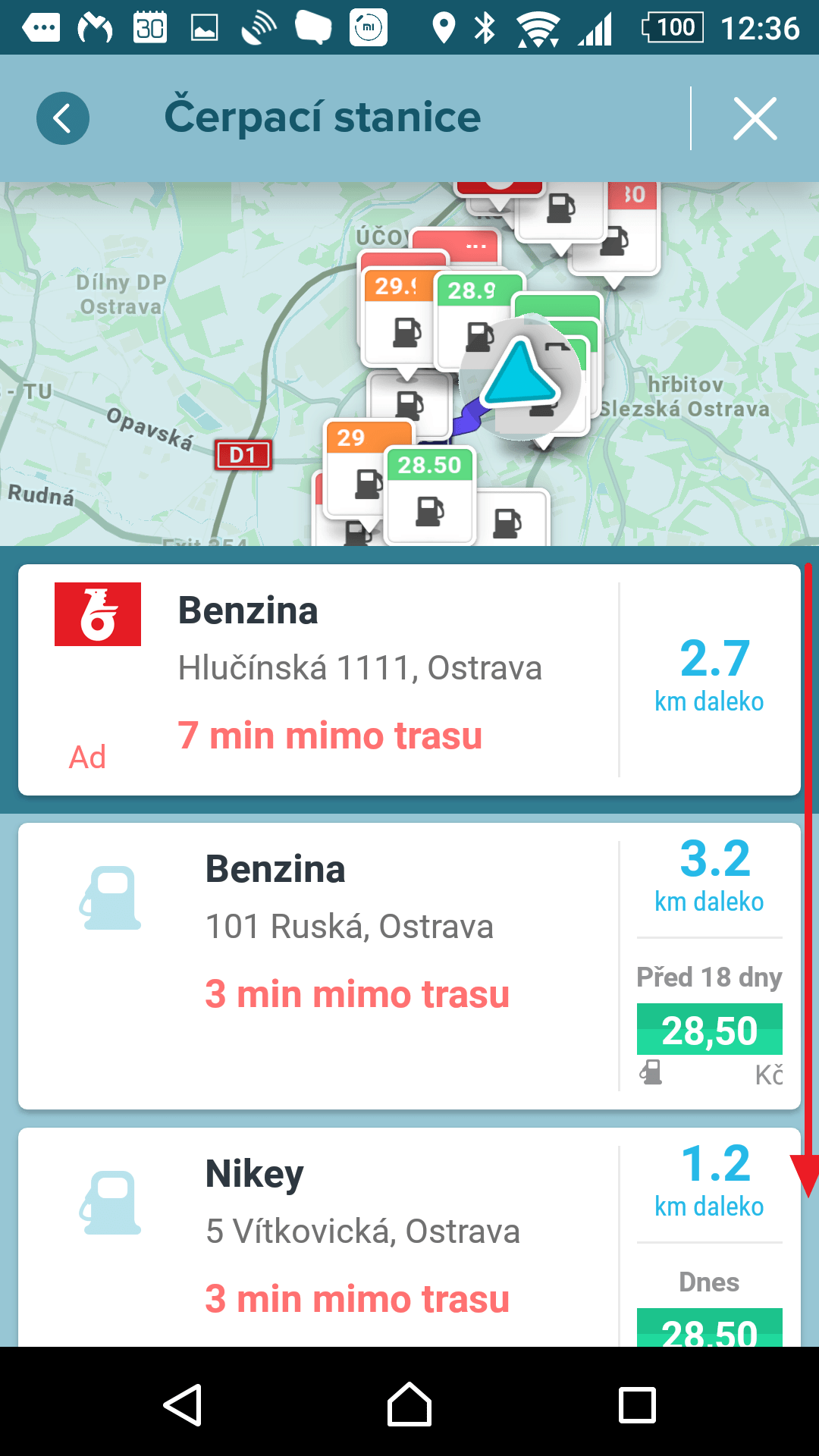
Task: Go to Android home screen
Action: click(x=409, y=1404)
